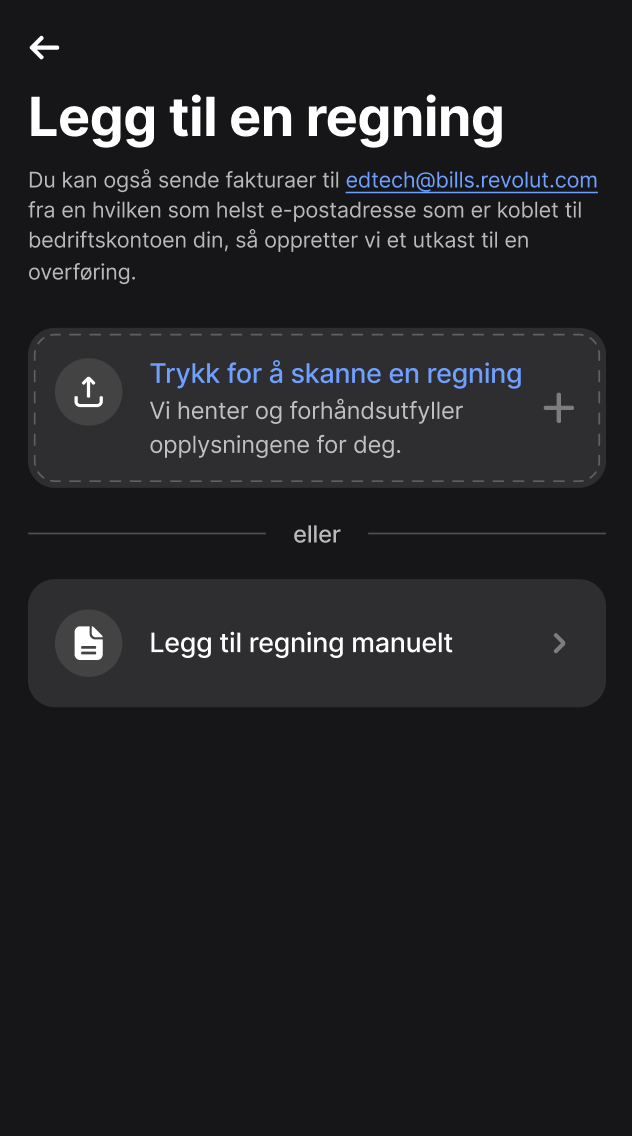Tap 'Trykk for å skanne en regning' card
This screenshot has height=1136, width=632.
pos(317,408)
